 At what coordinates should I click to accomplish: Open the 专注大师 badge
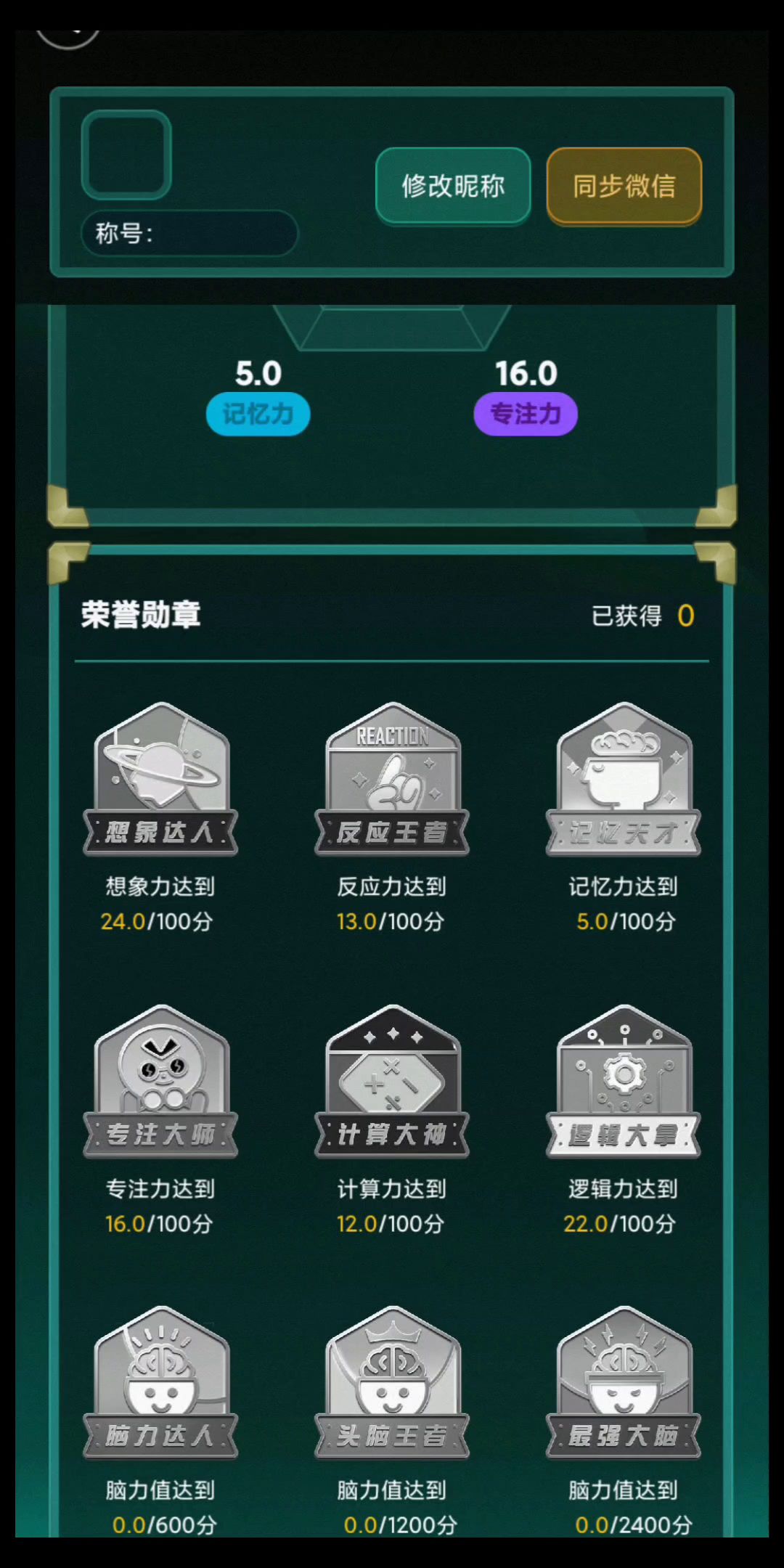click(160, 1082)
